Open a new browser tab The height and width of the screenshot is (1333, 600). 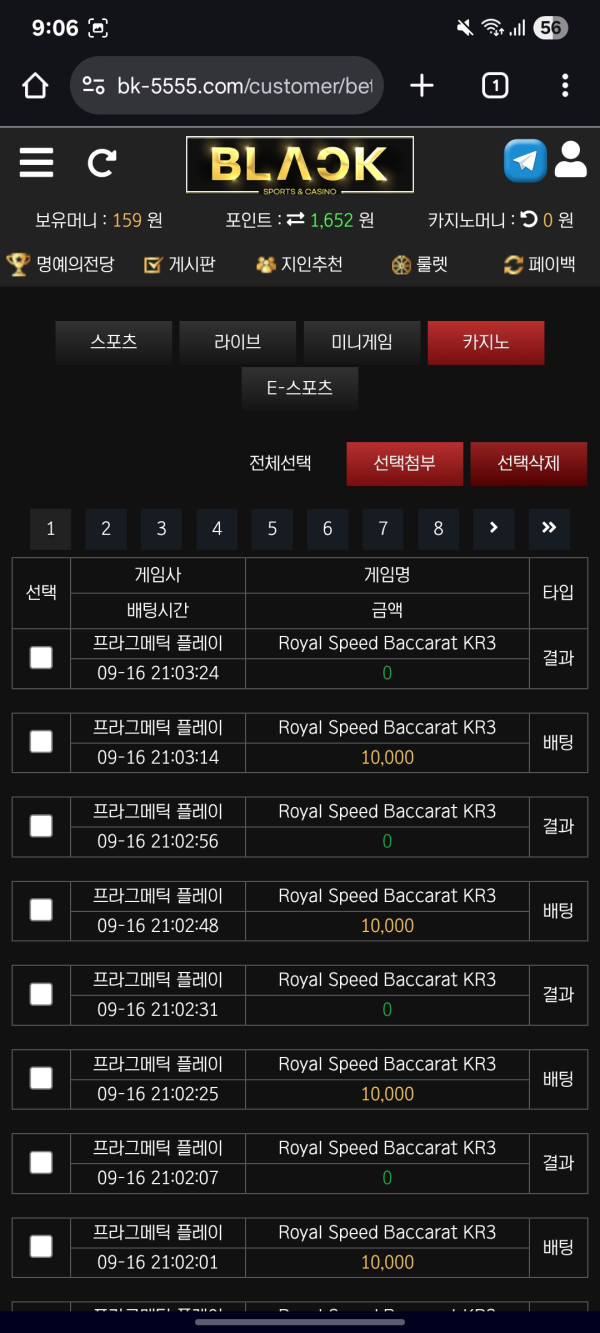pos(422,86)
